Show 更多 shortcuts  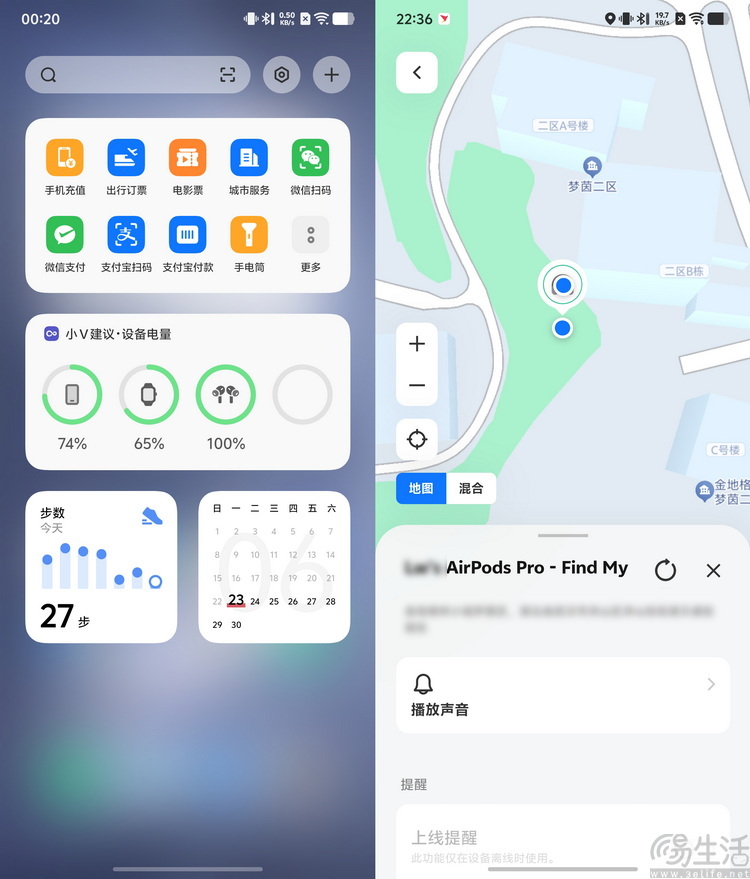[310, 236]
